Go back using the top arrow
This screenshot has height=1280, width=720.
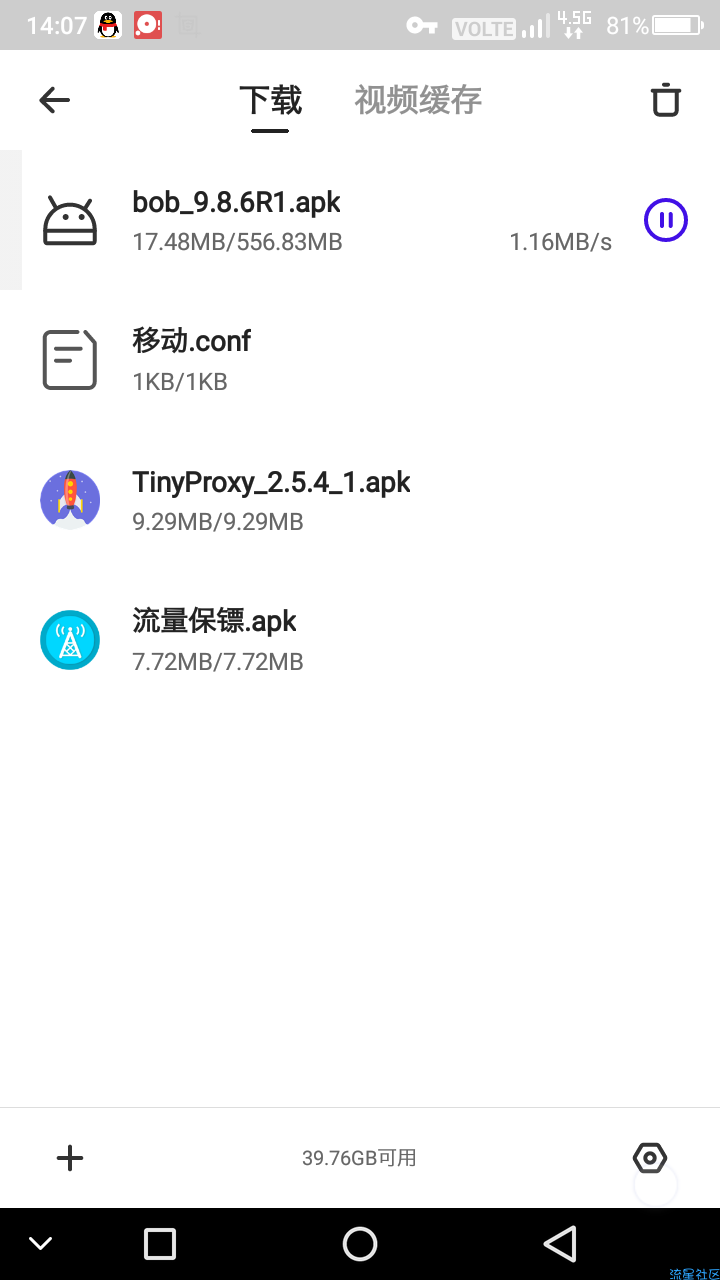[x=54, y=100]
